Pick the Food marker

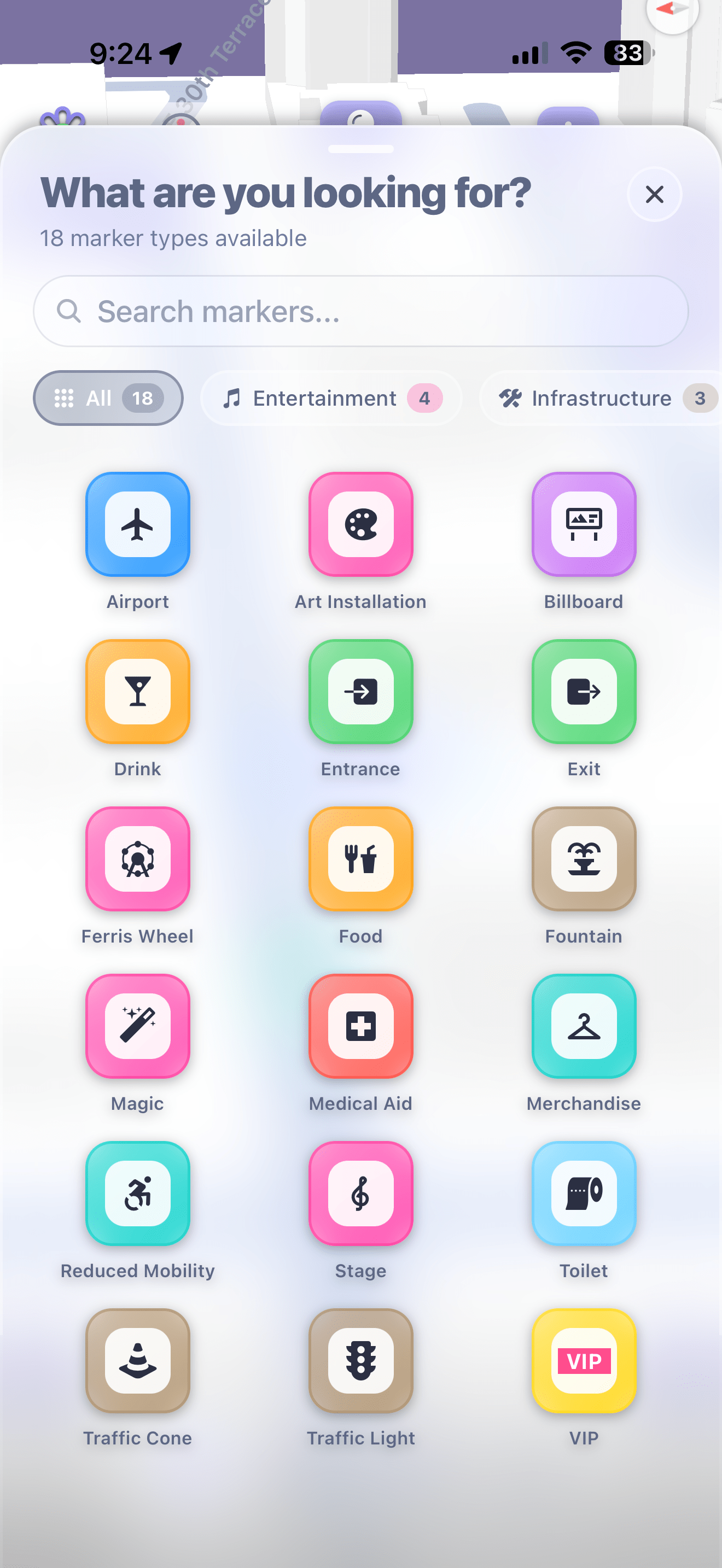point(360,858)
